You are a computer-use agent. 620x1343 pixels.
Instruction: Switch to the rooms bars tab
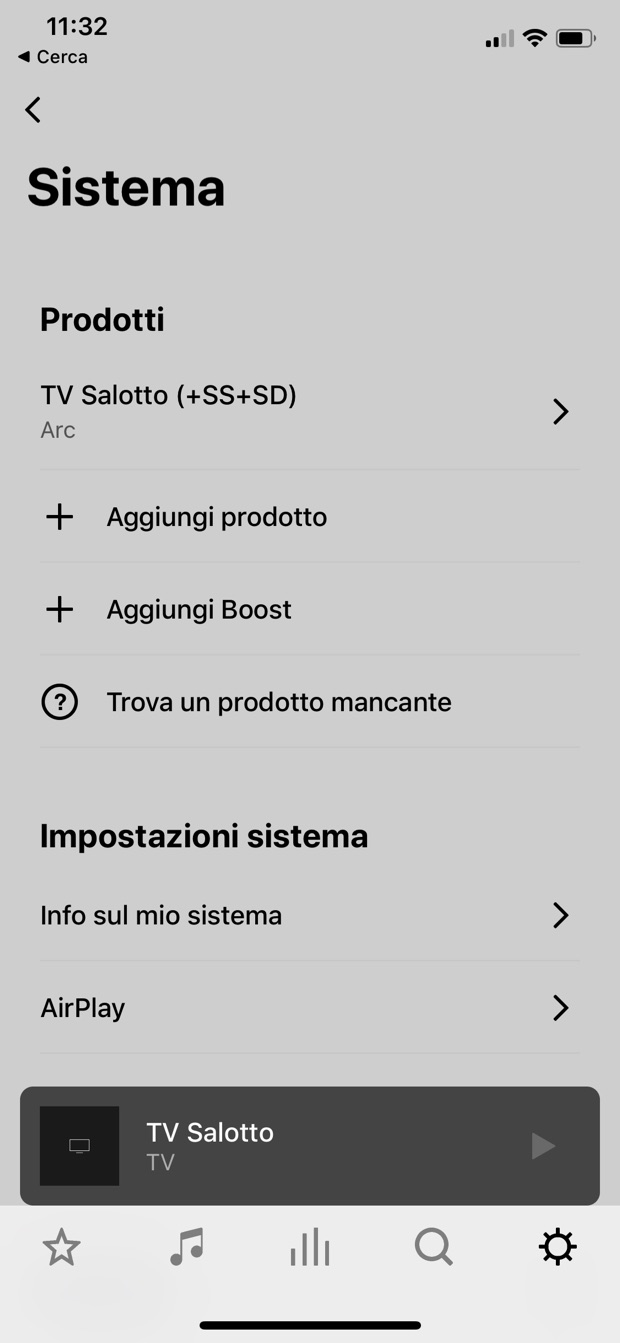[310, 1247]
